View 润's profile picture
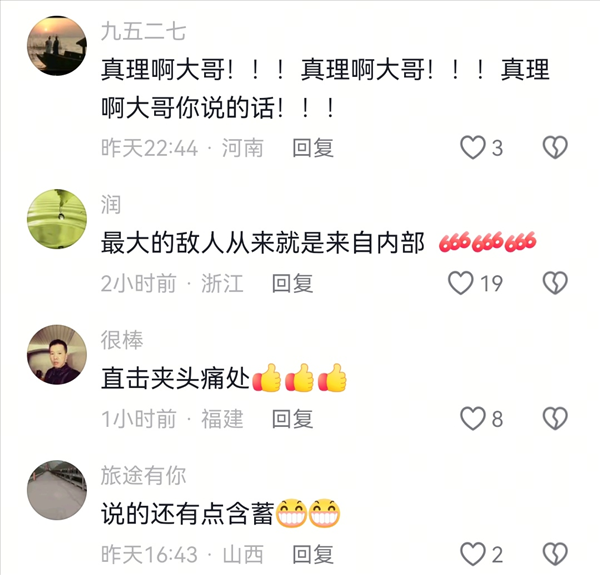The height and width of the screenshot is (575, 600). 57,218
